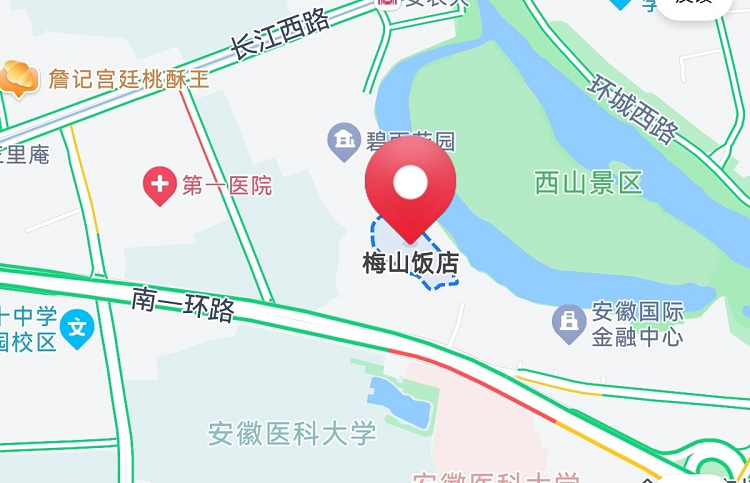Open the 安徽国际金融中心 building marker
This screenshot has width=750, height=483.
pos(569,321)
